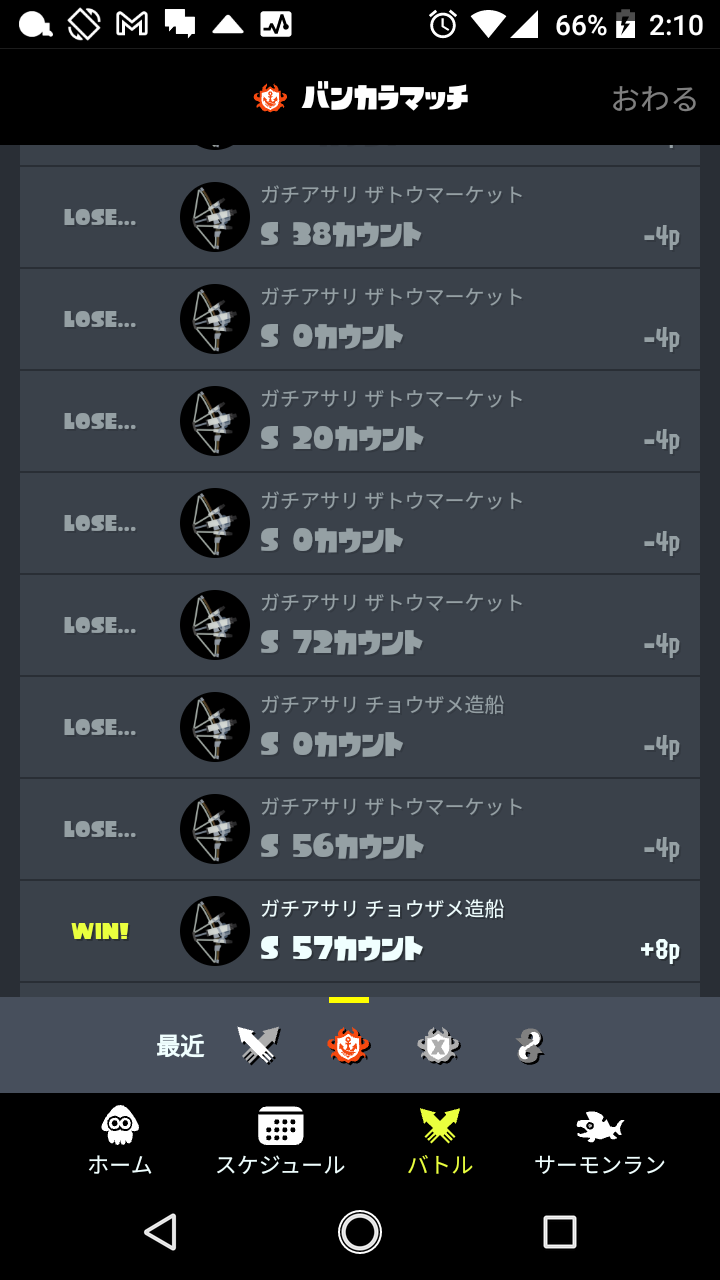This screenshot has width=720, height=1280.
Task: Open the lost battle with 56カウント
Action: tap(360, 830)
